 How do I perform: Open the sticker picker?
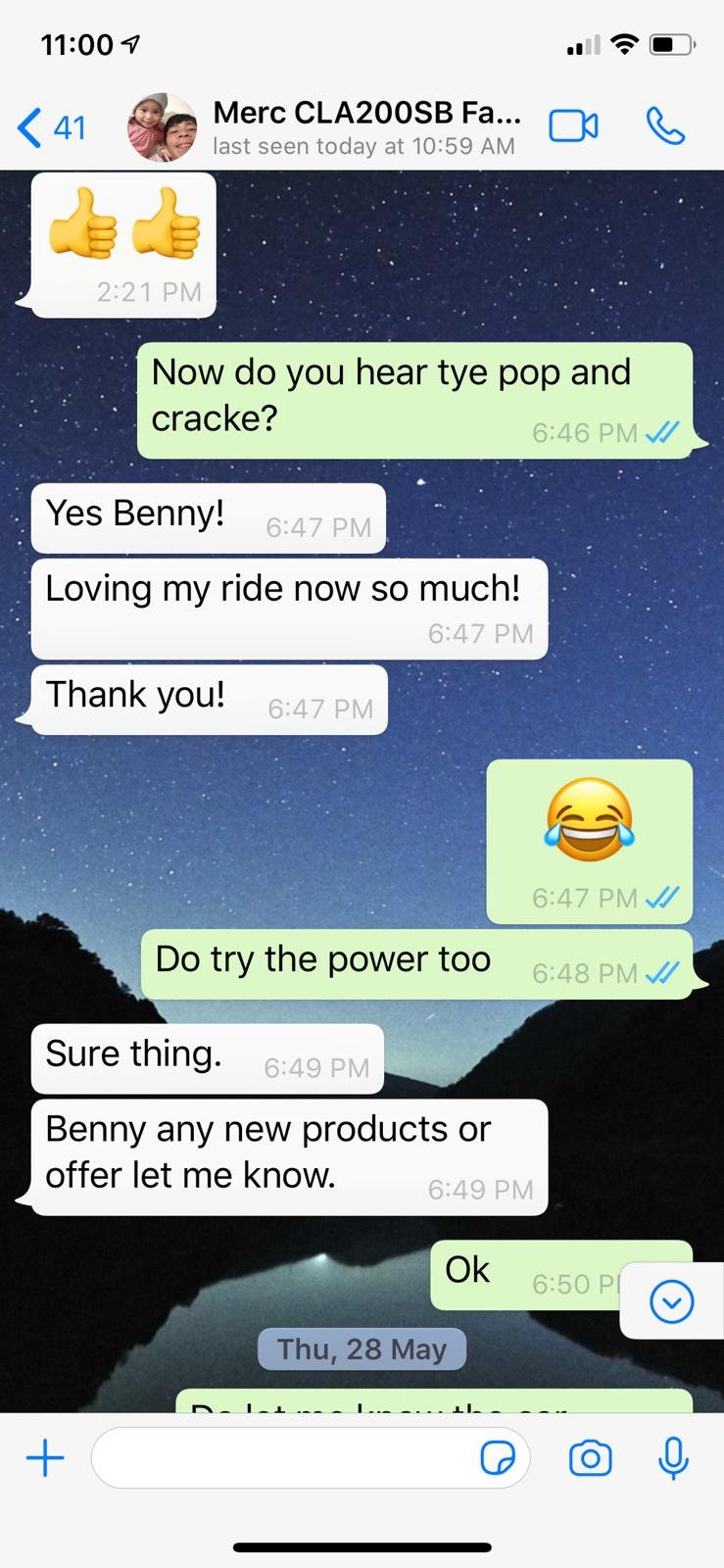[x=498, y=1458]
